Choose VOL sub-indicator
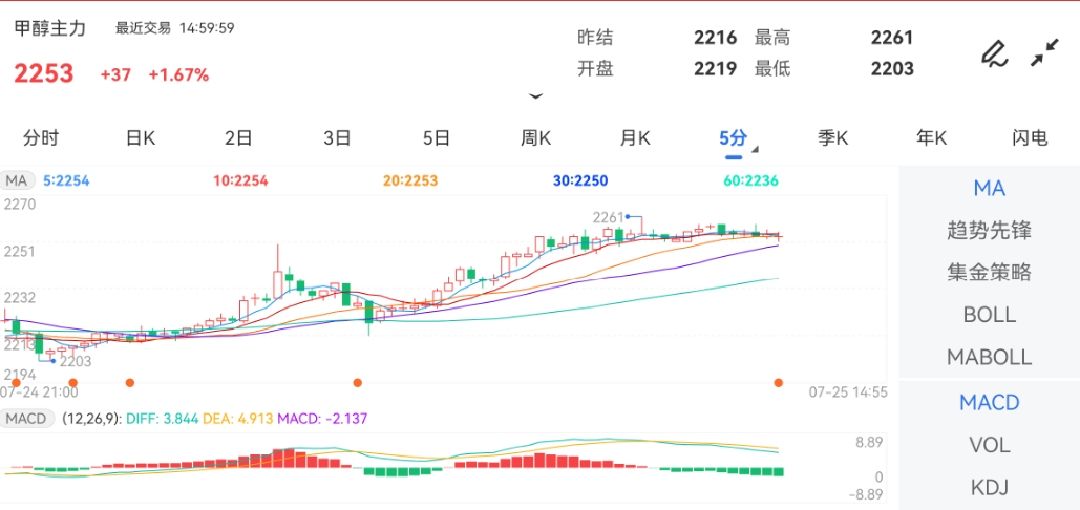 coord(989,445)
